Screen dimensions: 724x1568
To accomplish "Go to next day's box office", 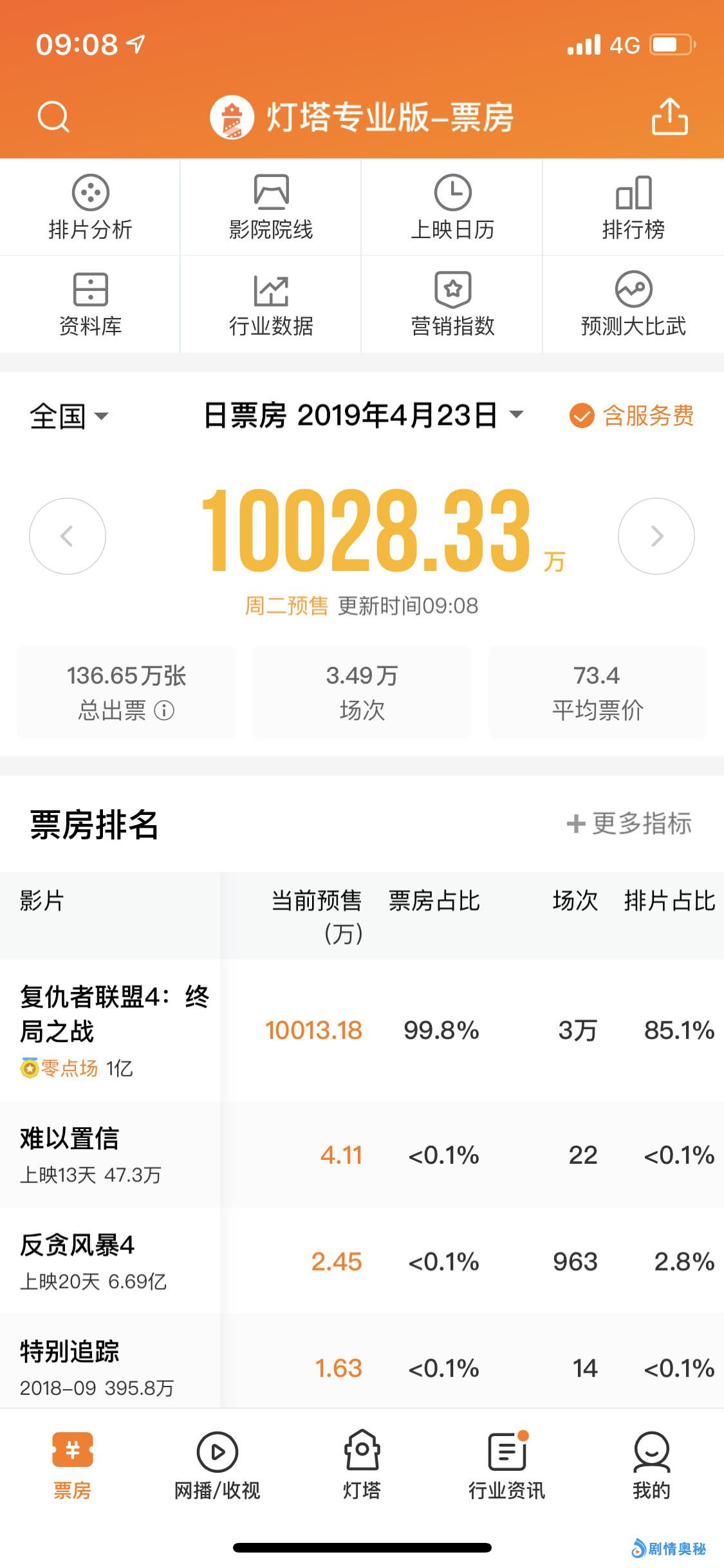I will point(656,536).
